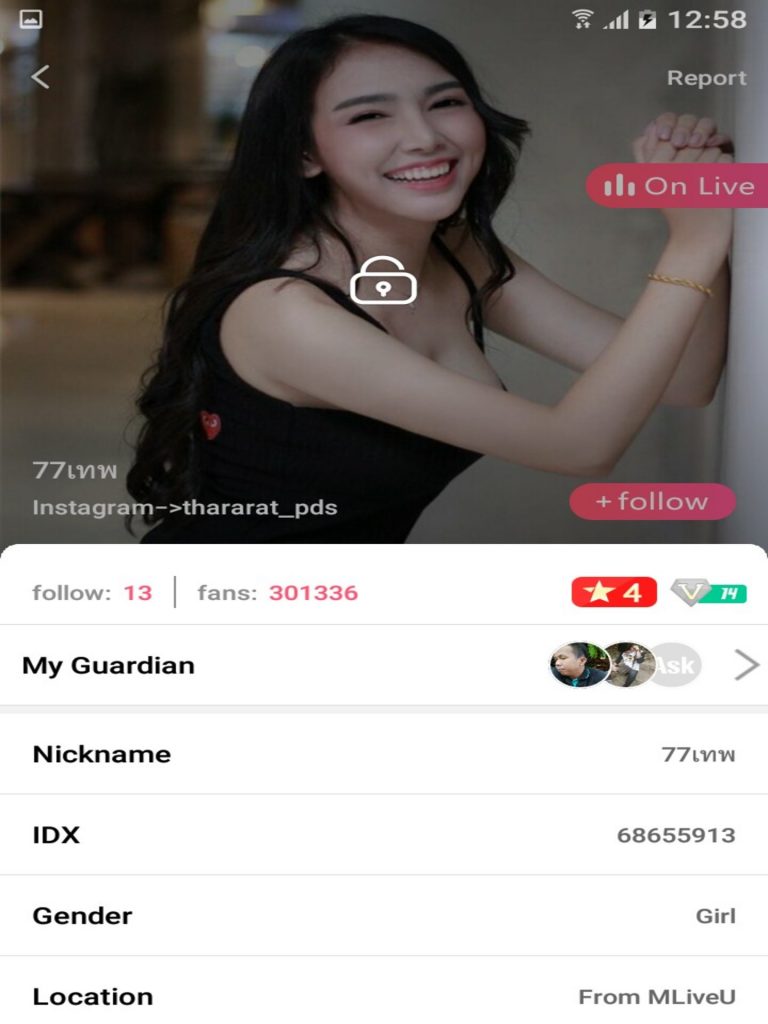
Task: Open the On Live broadcast
Action: click(x=680, y=186)
